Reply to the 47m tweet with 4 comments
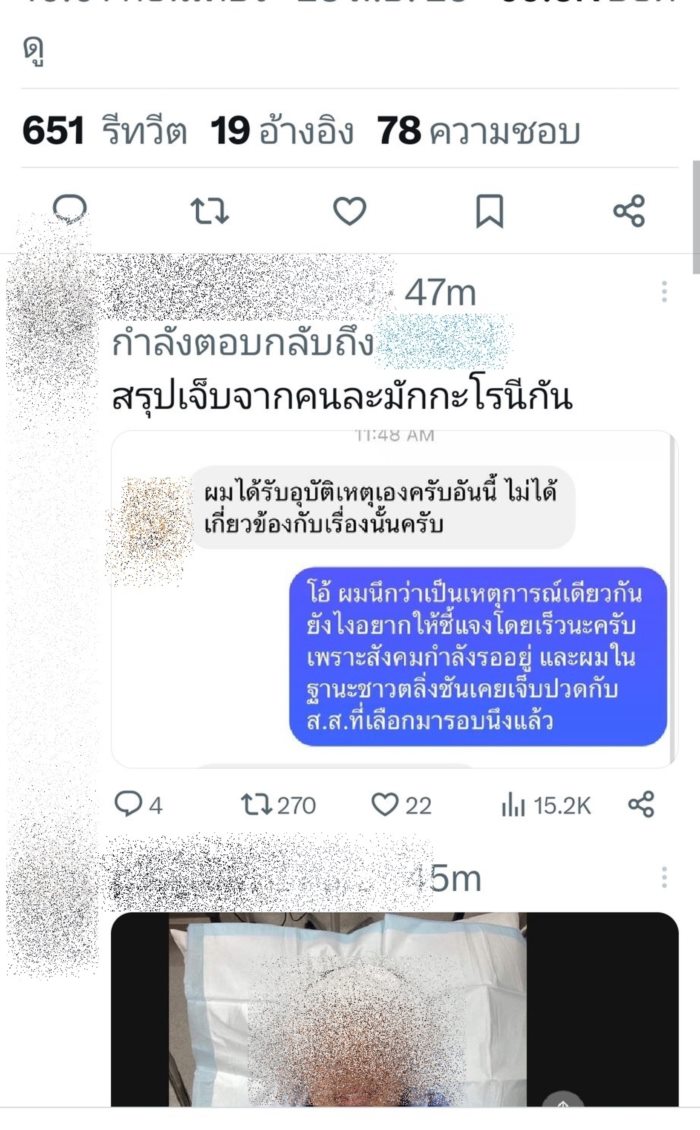The width and height of the screenshot is (700, 1130). click(140, 805)
